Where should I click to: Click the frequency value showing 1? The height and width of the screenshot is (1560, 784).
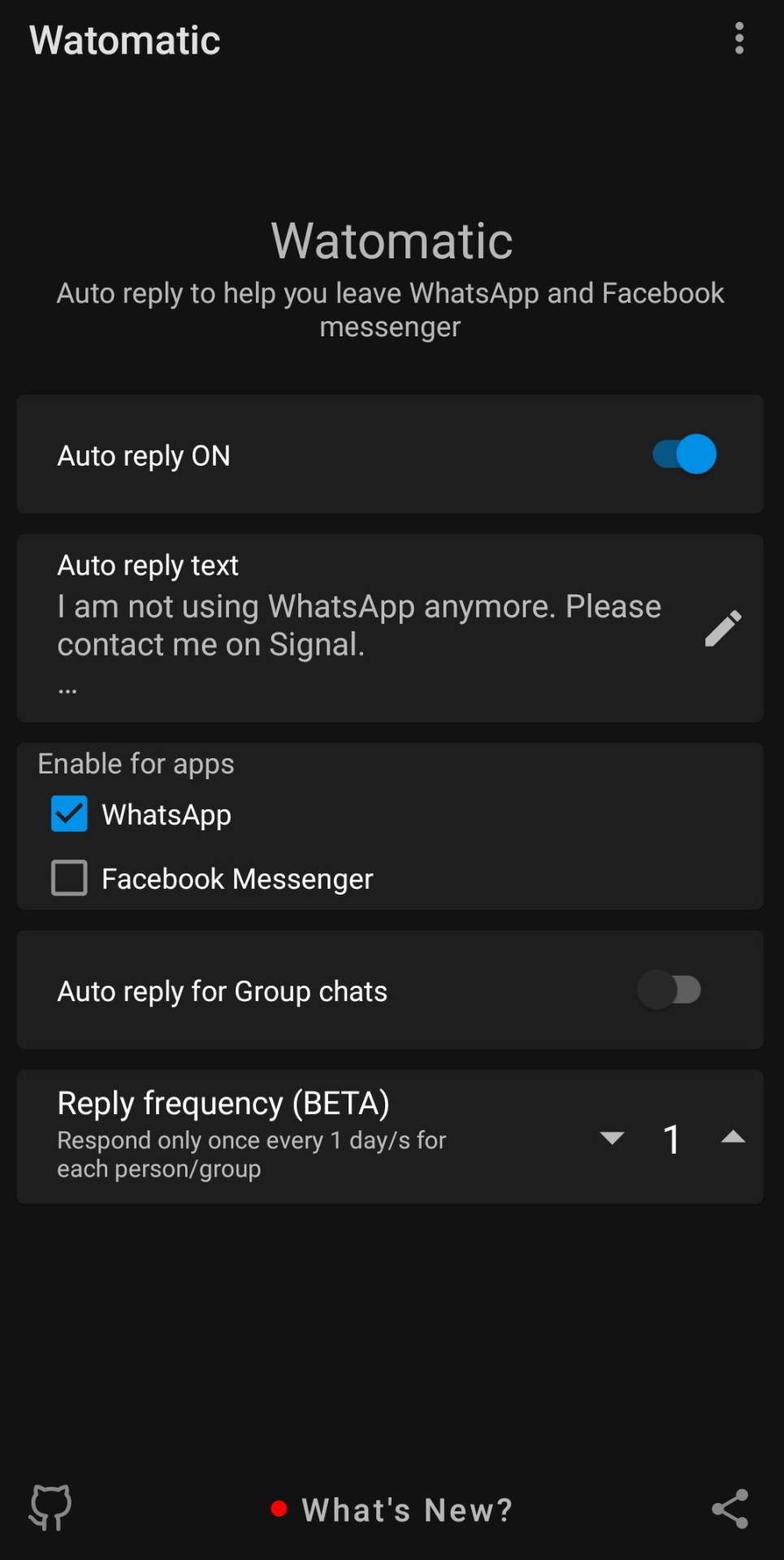(x=673, y=1139)
